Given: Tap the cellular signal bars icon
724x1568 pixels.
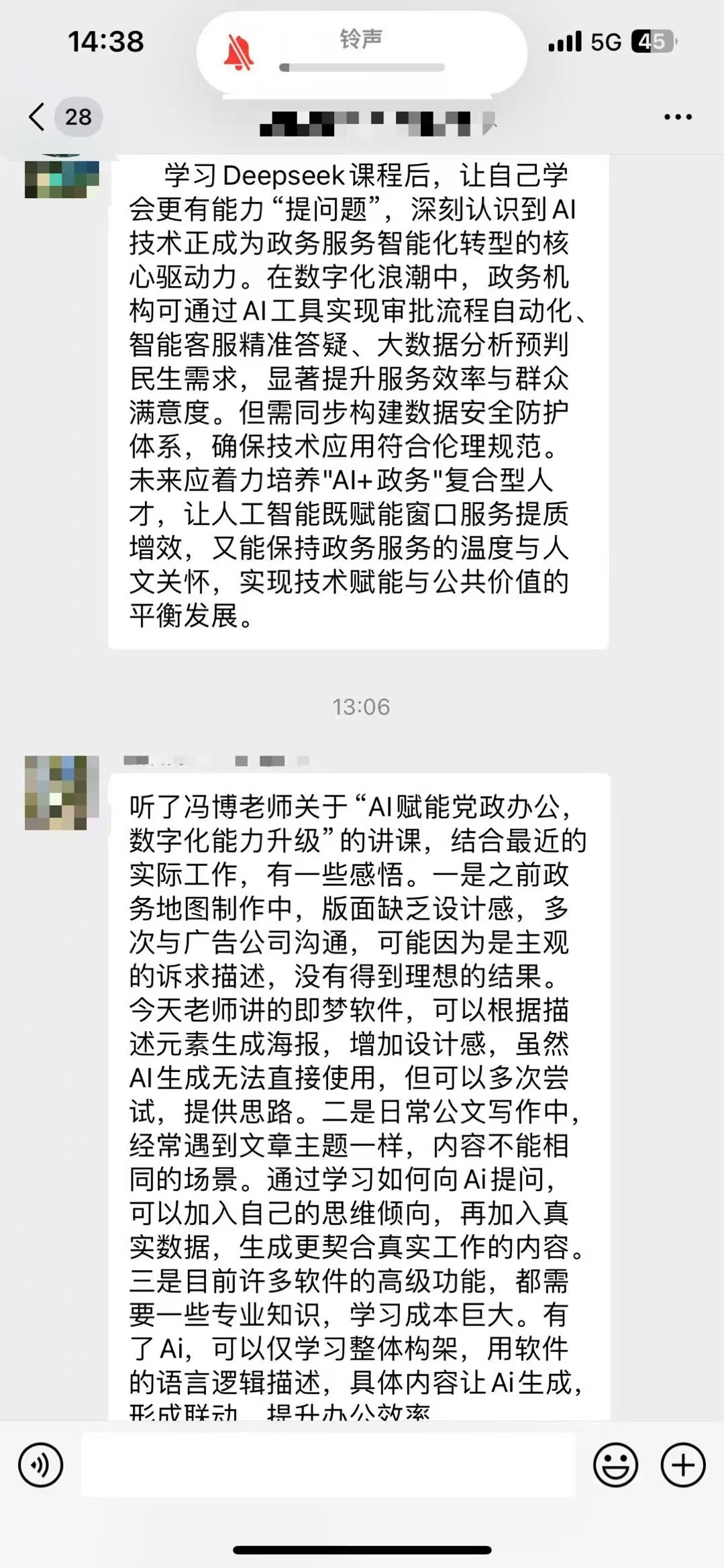Looking at the screenshot, I should [566, 42].
